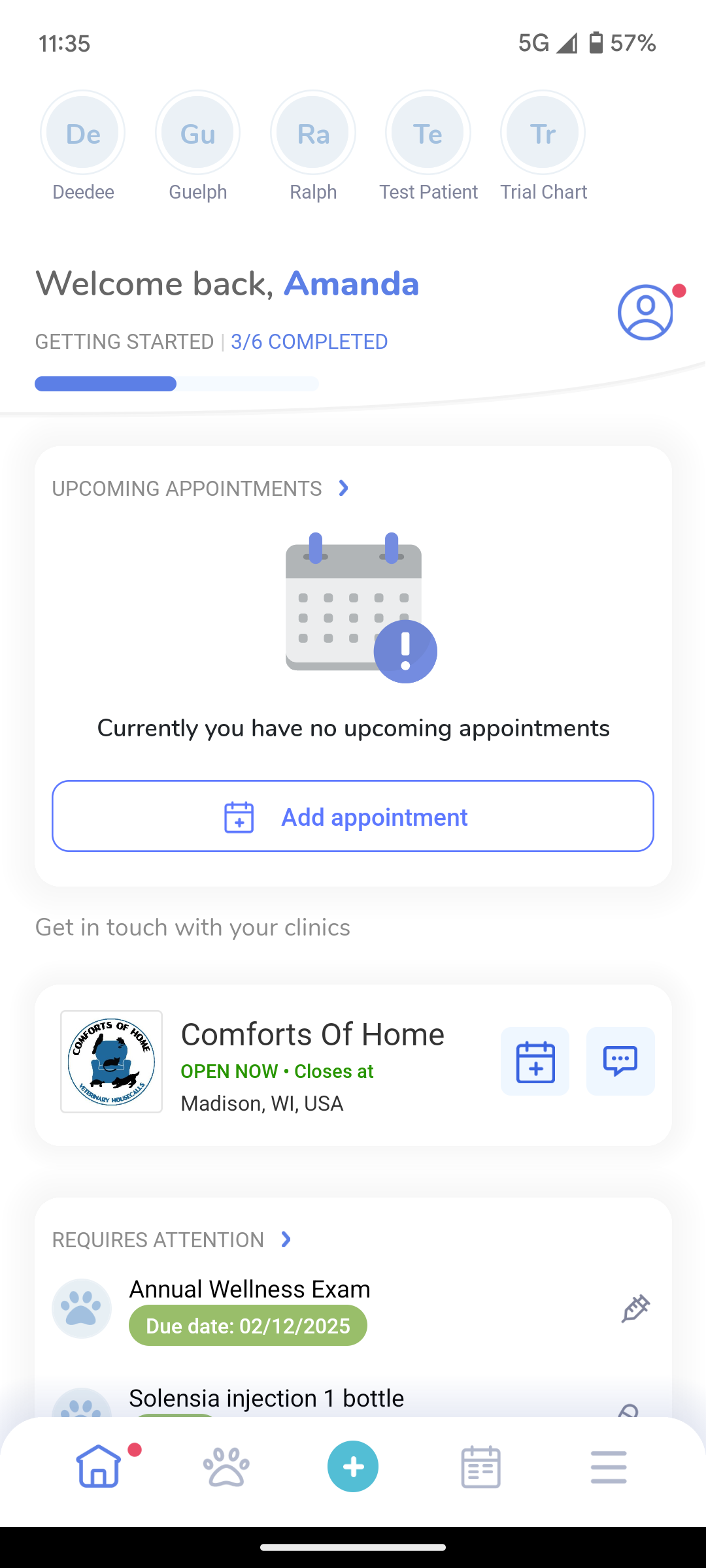The height and width of the screenshot is (1568, 706).
Task: Open the Annual Wellness Exam reminder
Action: [x=353, y=1309]
